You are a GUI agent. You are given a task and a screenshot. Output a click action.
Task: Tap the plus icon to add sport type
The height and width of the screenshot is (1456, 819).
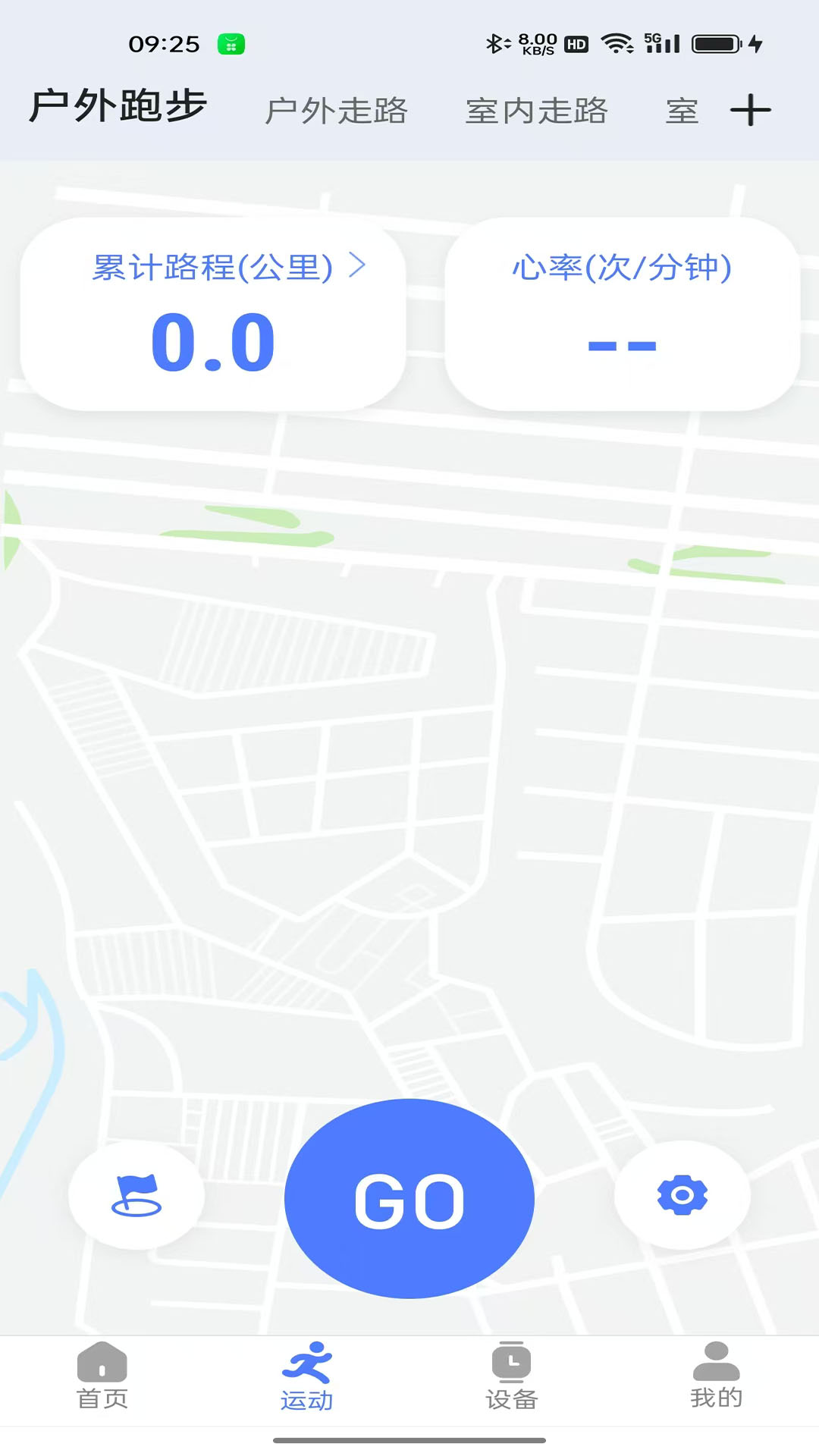click(750, 111)
